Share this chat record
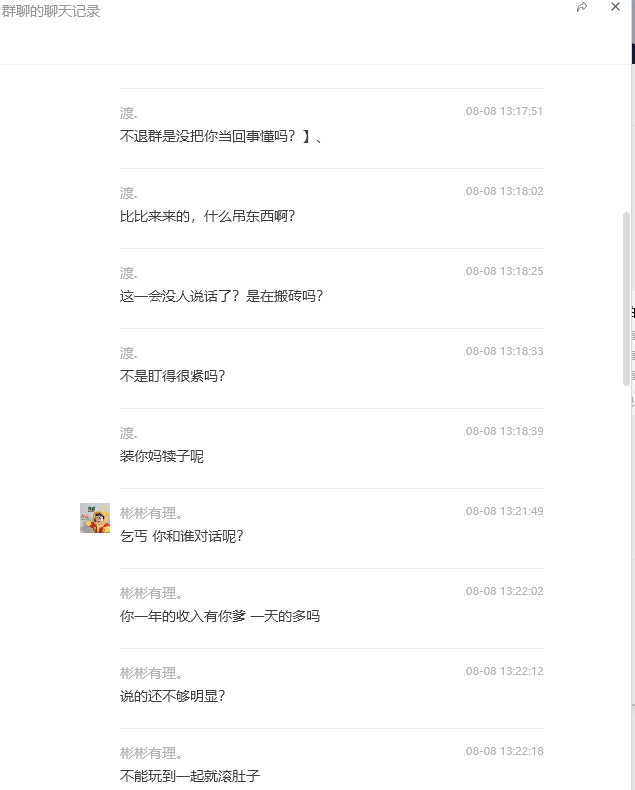 582,8
